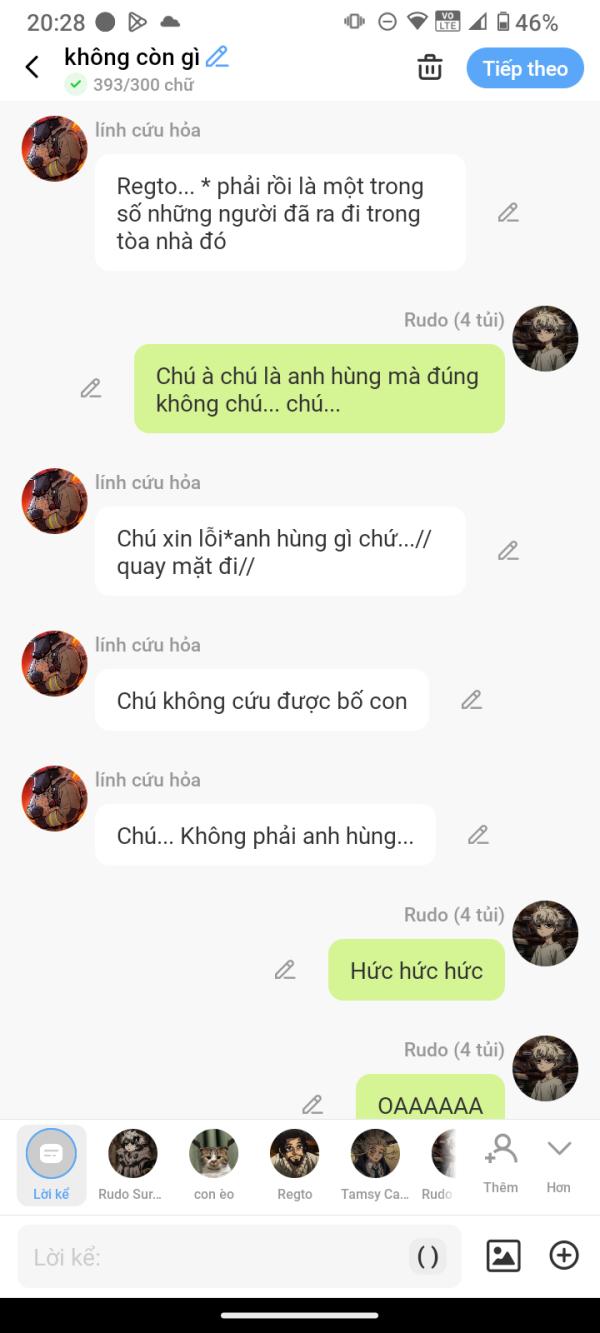Edit the message starting with 'Chú xin lỗi*anh hùng gì chứ'
This screenshot has height=1333, width=600.
coord(508,551)
